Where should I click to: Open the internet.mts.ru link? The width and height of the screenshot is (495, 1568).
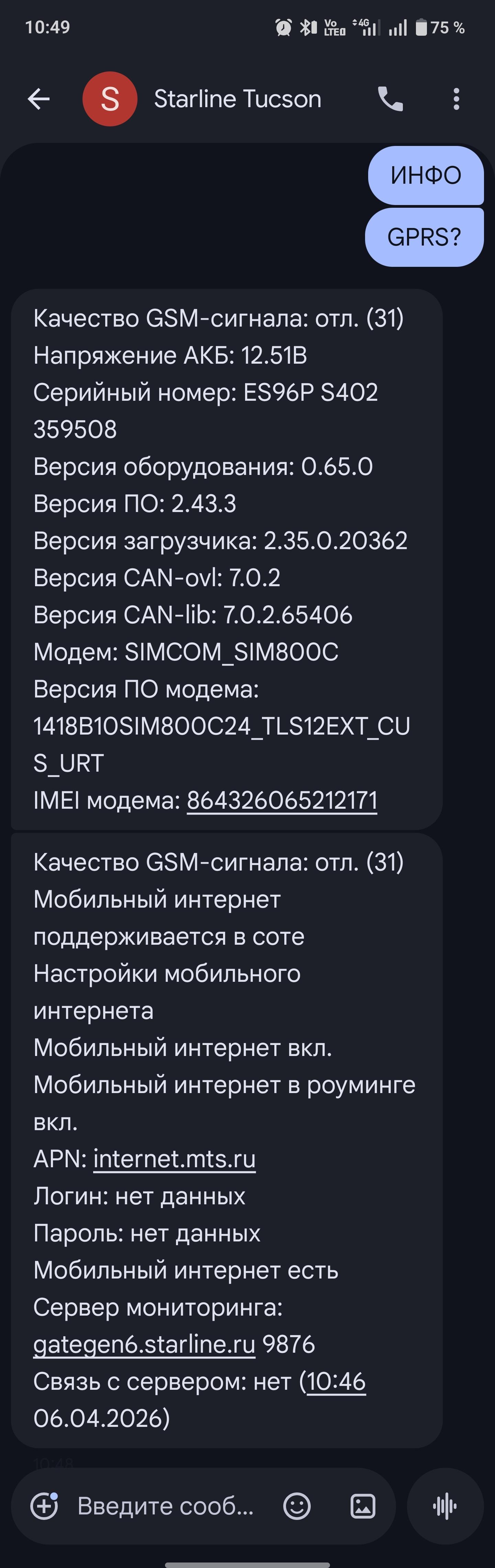click(174, 1159)
